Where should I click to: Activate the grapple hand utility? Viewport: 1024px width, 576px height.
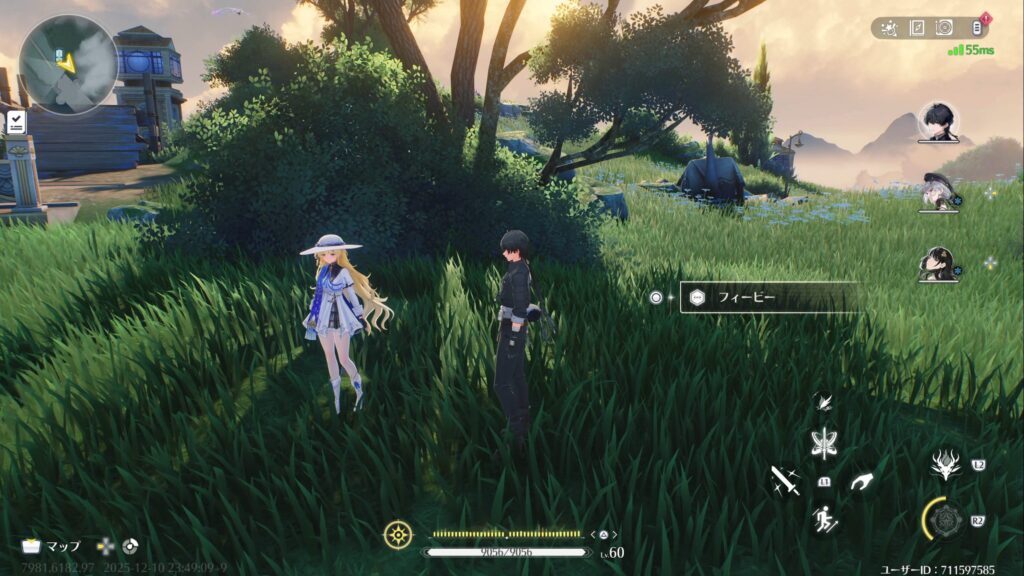click(x=861, y=482)
